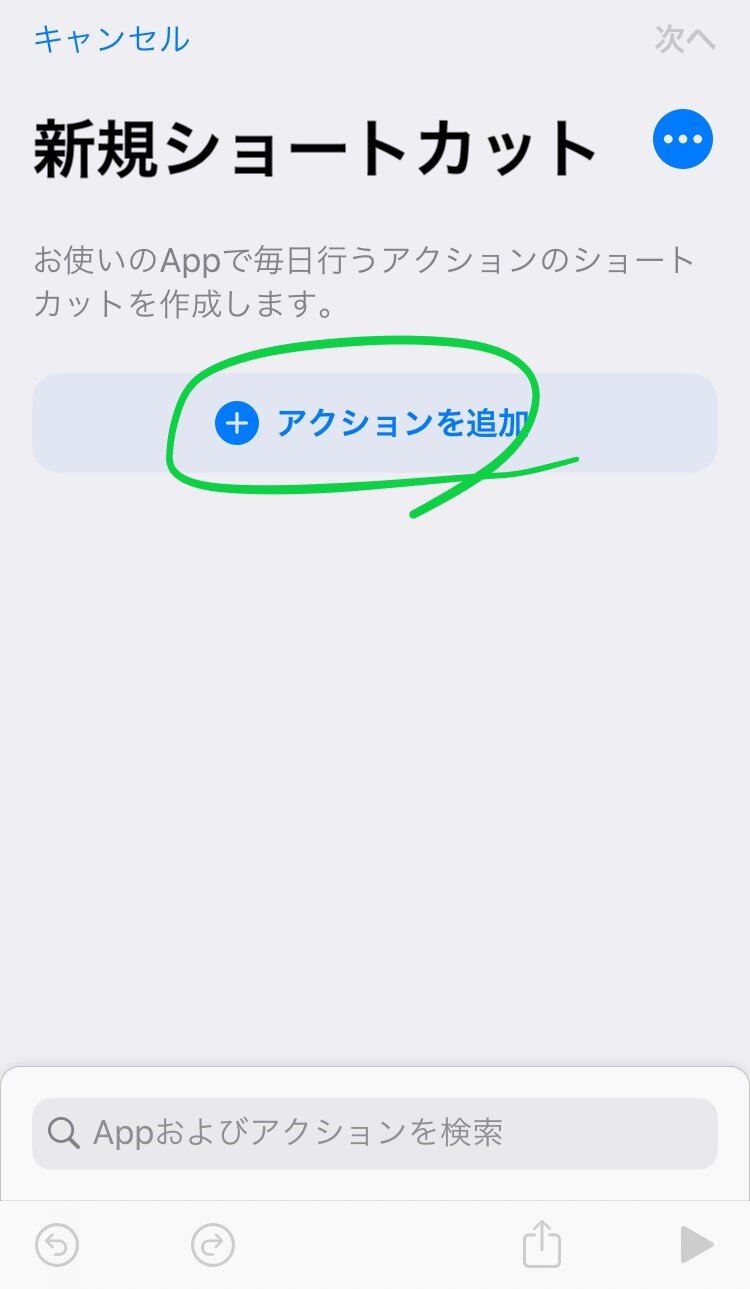
Task: Tap inside the highlighted add-action bar
Action: pyautogui.click(x=375, y=423)
